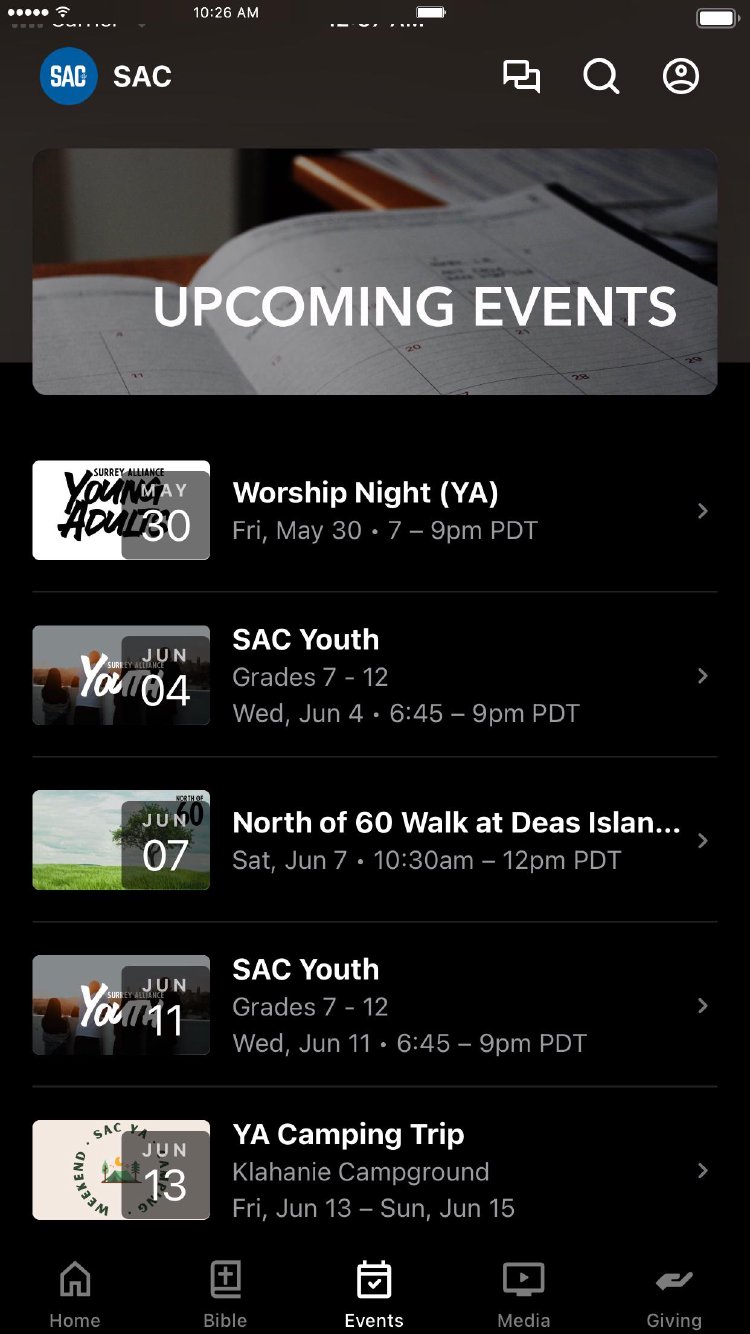Open the Worship Night (YA) event
750x1334 pixels.
(x=374, y=510)
